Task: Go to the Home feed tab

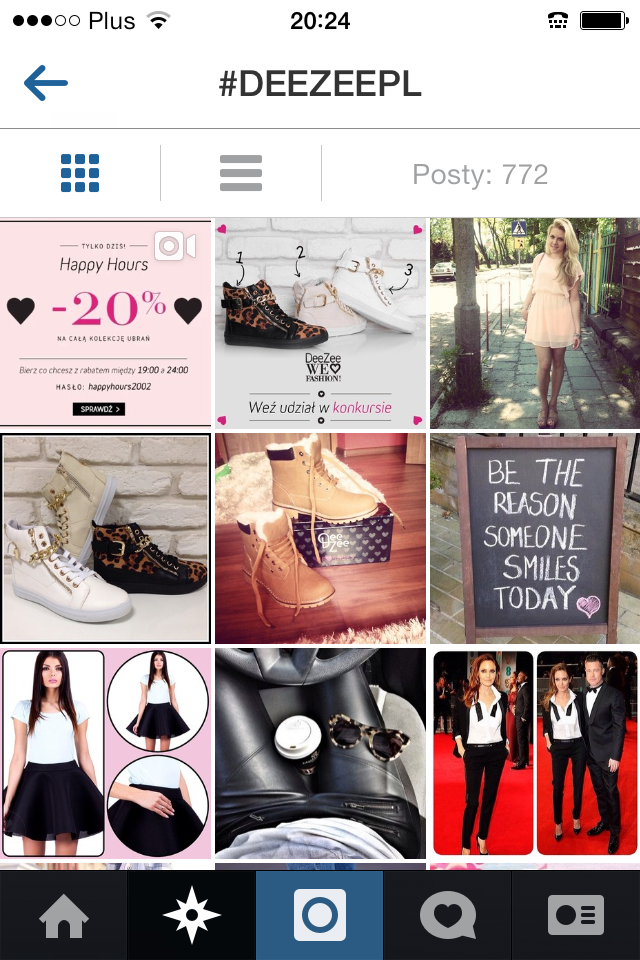Action: (x=64, y=916)
